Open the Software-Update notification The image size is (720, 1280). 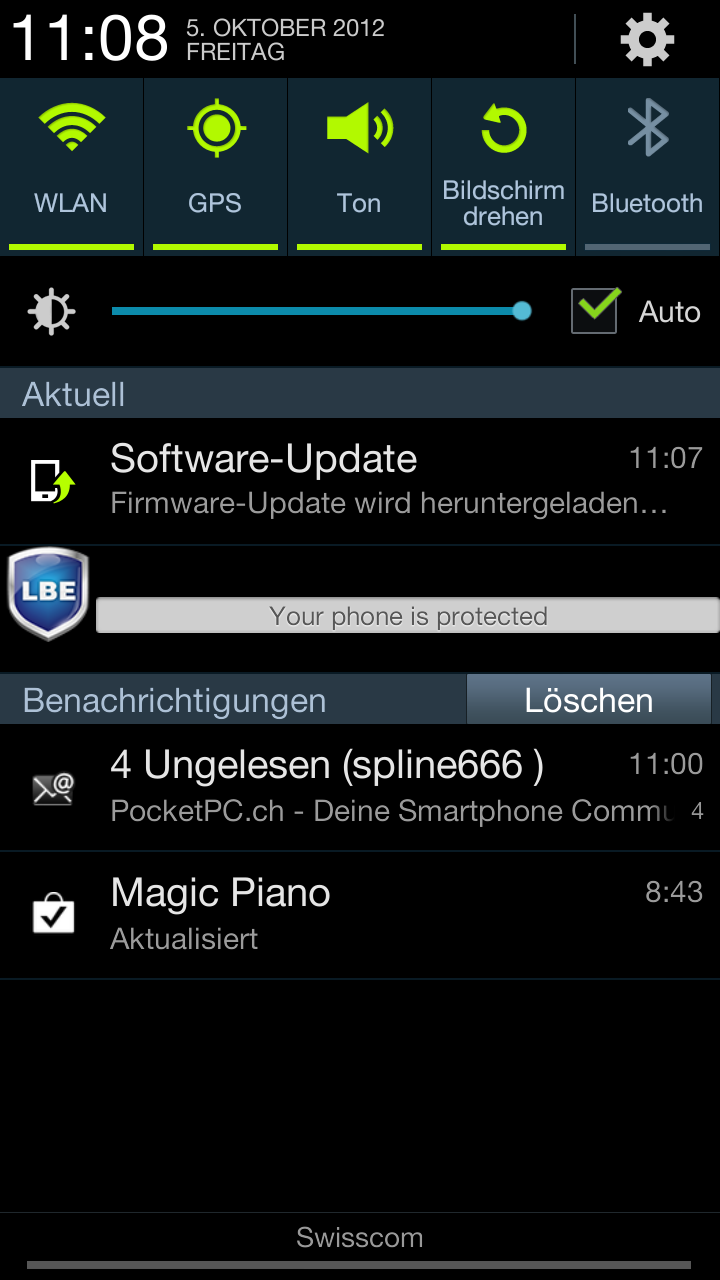coord(360,482)
